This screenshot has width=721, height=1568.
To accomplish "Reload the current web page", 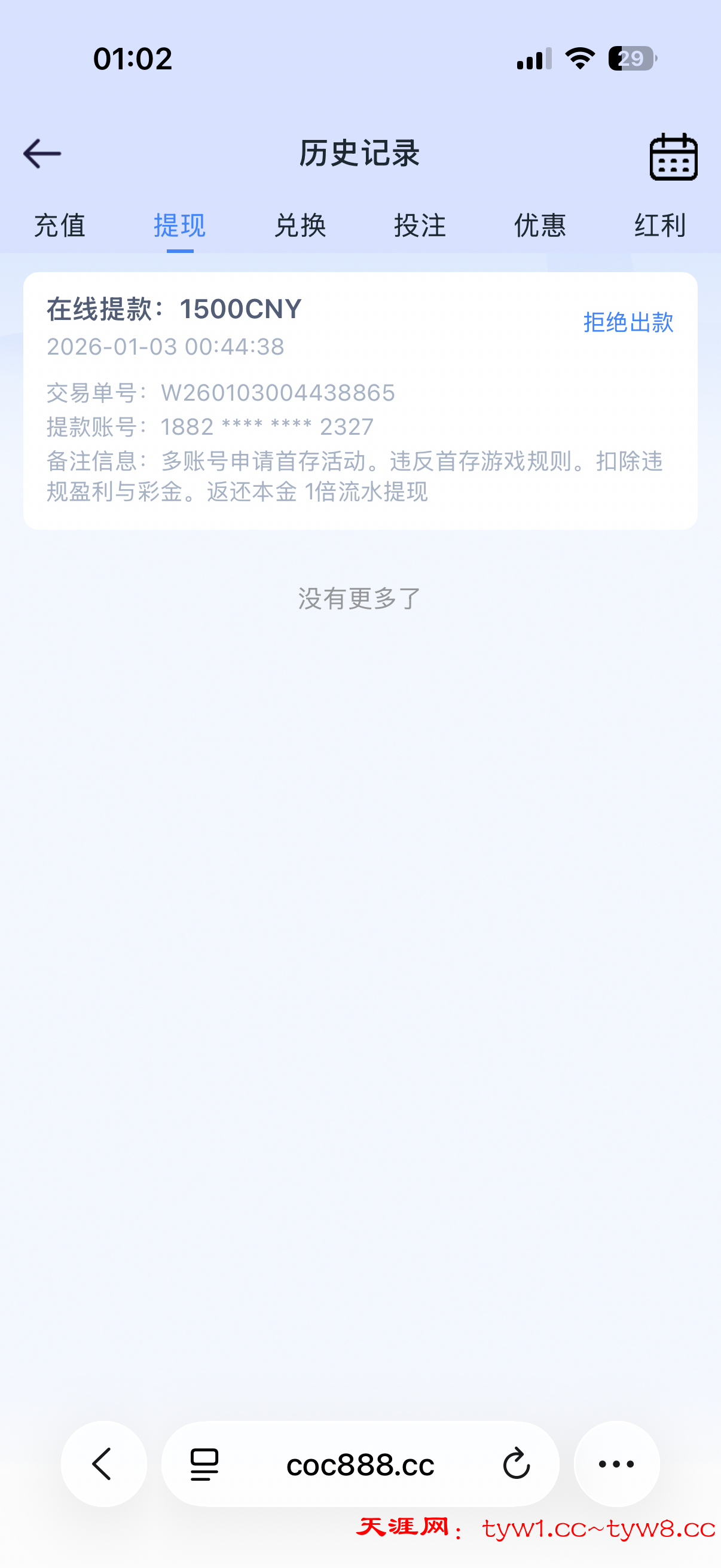I will click(x=517, y=1464).
